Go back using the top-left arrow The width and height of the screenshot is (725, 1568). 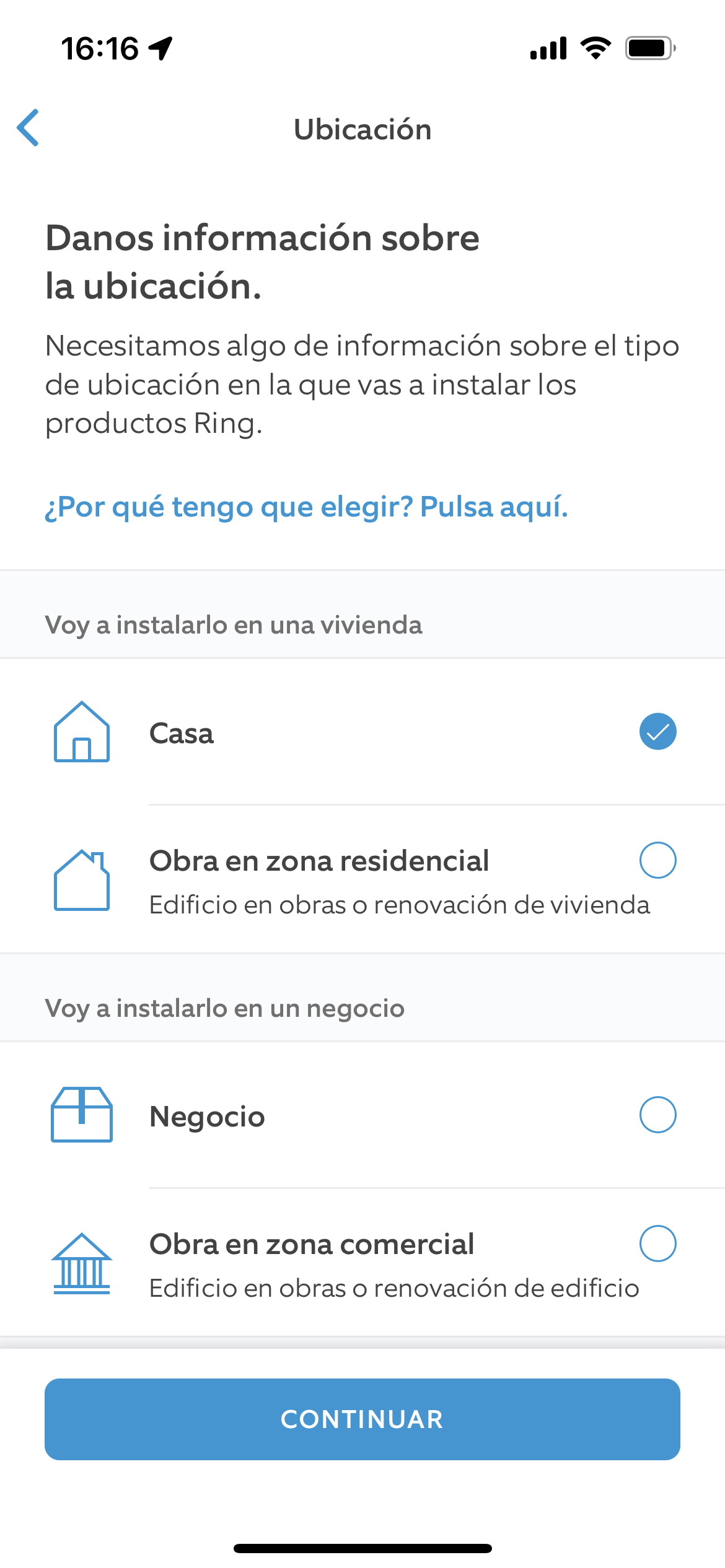click(28, 128)
